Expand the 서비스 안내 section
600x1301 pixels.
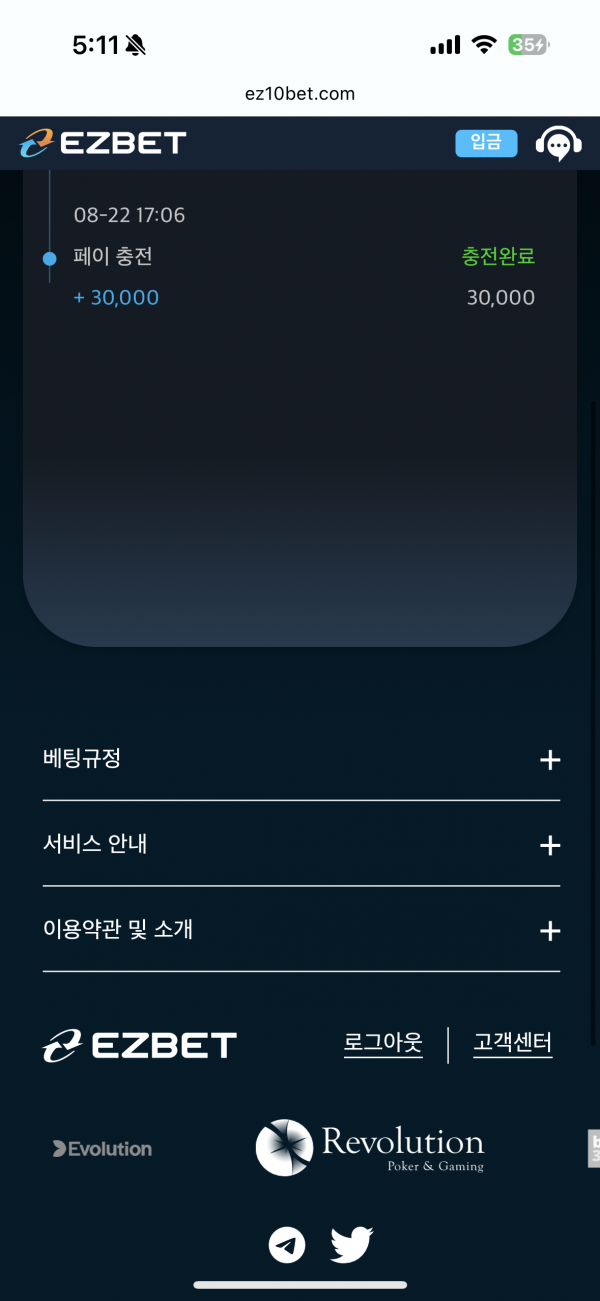(549, 846)
